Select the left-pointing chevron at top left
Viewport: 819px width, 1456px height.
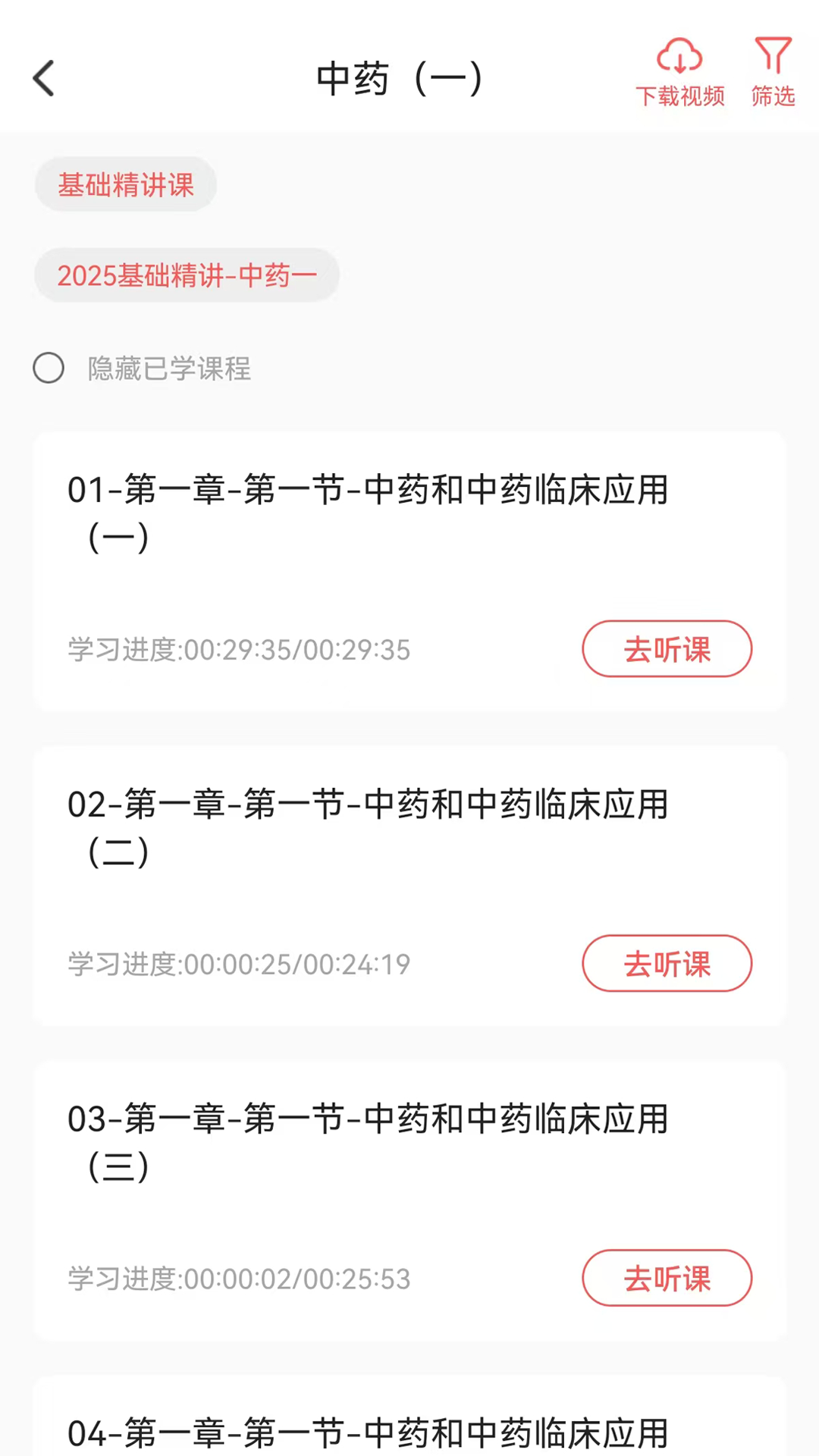tap(43, 77)
